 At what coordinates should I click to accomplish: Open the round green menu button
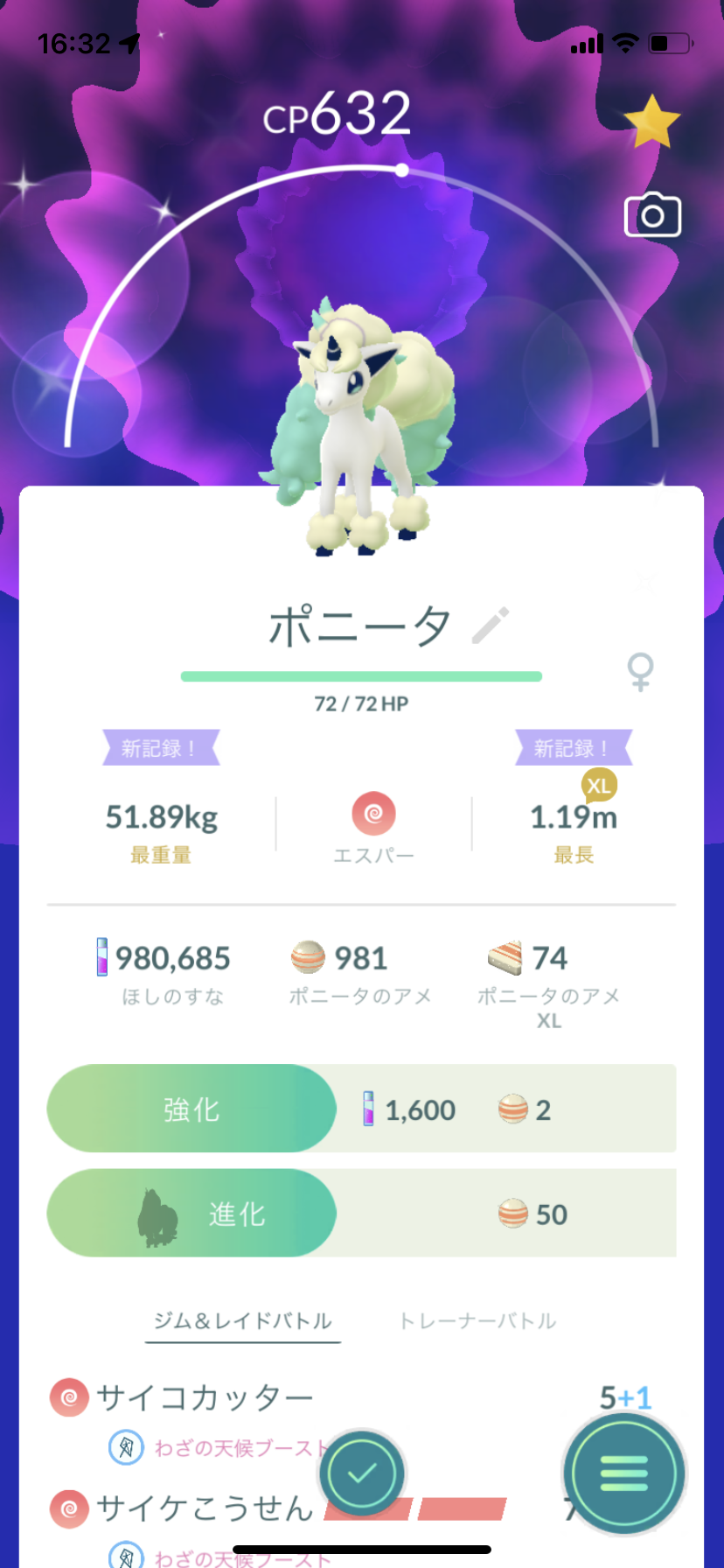pyautogui.click(x=624, y=1473)
